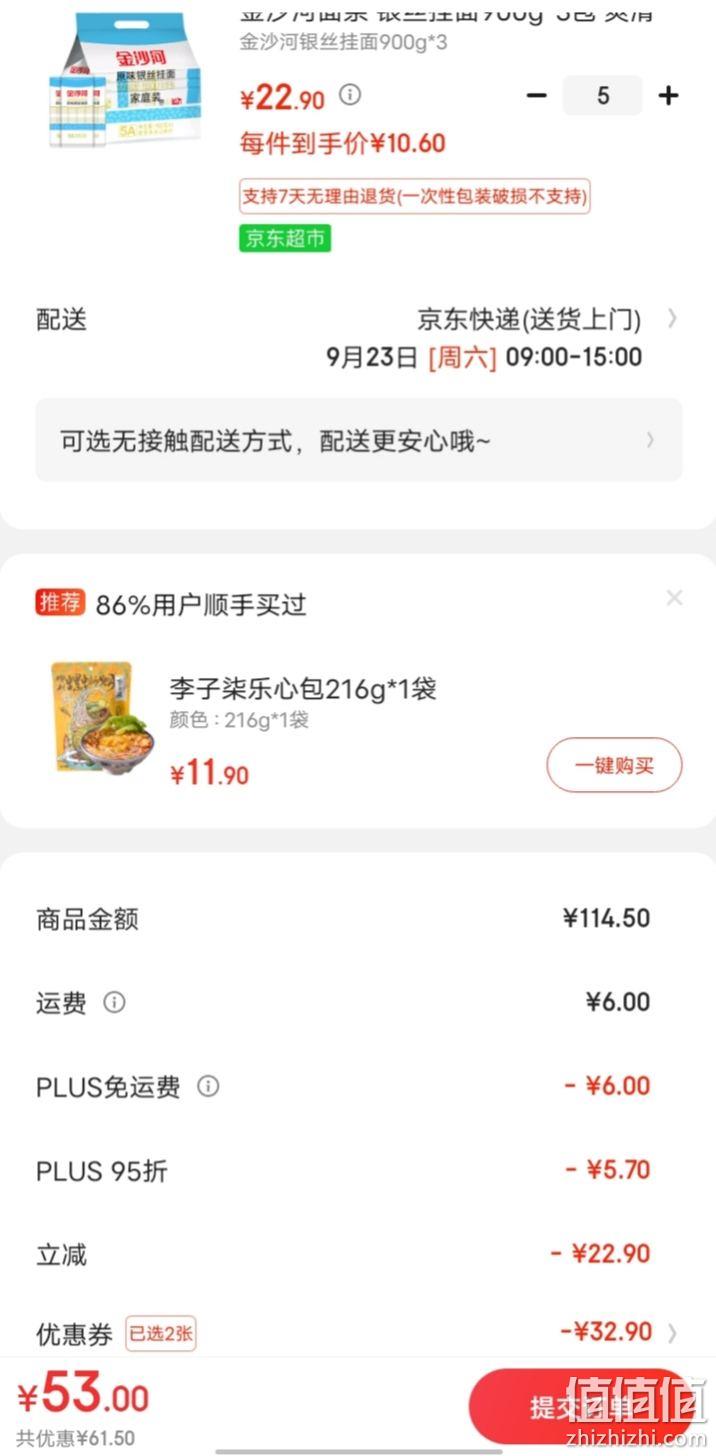Increase noodle quantity with plus button
The width and height of the screenshot is (716, 1456).
[x=668, y=96]
